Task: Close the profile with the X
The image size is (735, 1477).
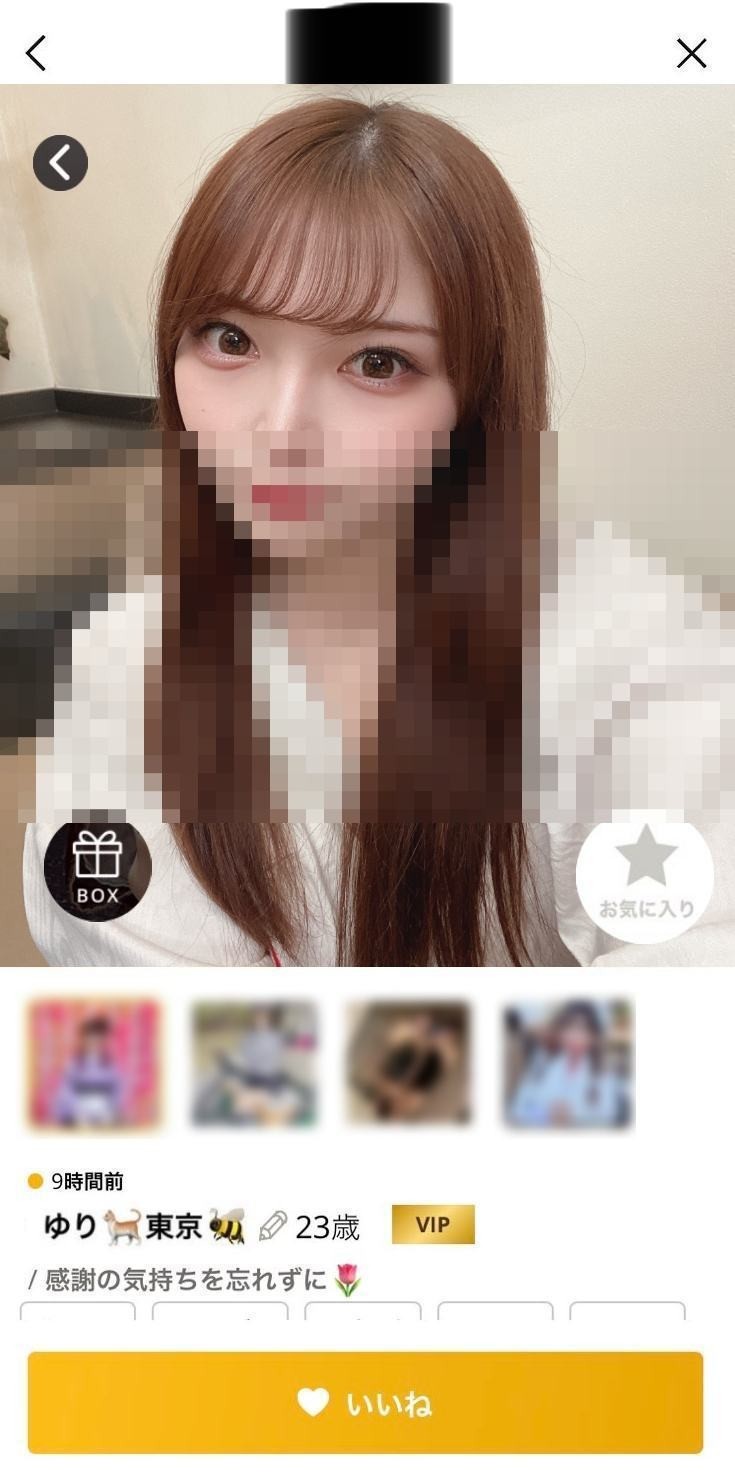Action: 690,54
